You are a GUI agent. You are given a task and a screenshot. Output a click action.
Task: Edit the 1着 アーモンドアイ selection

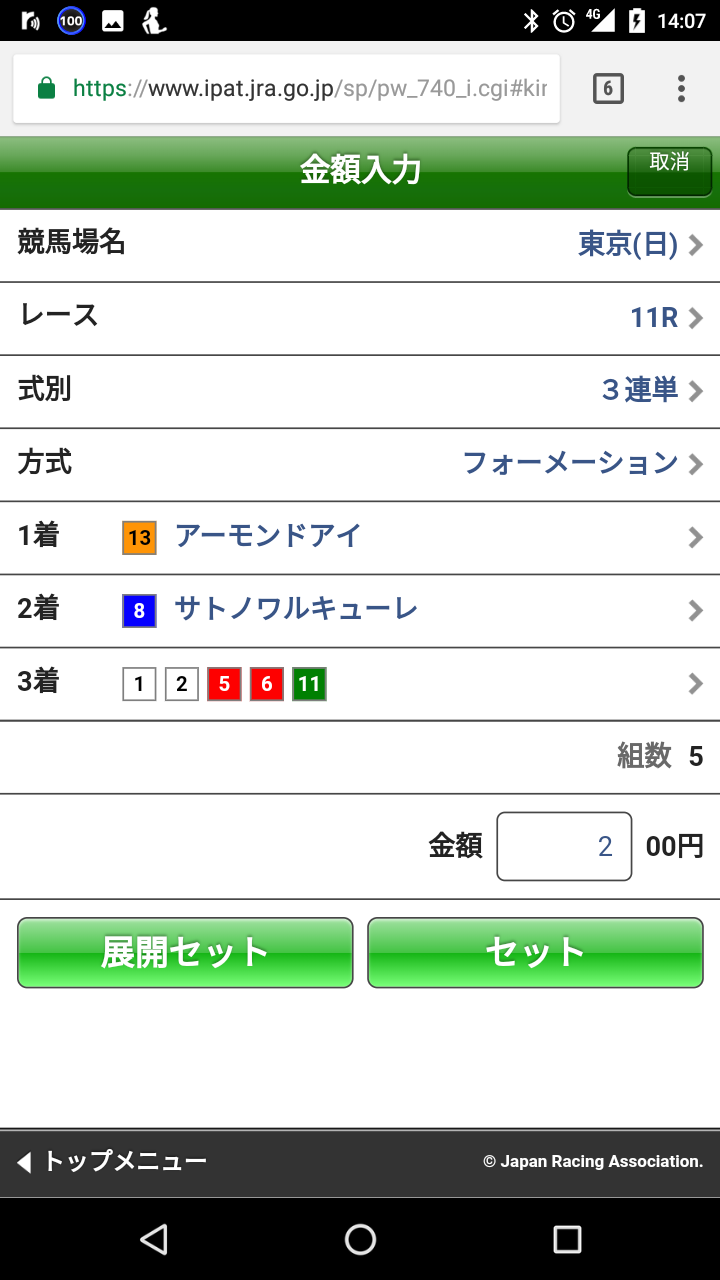[x=360, y=538]
